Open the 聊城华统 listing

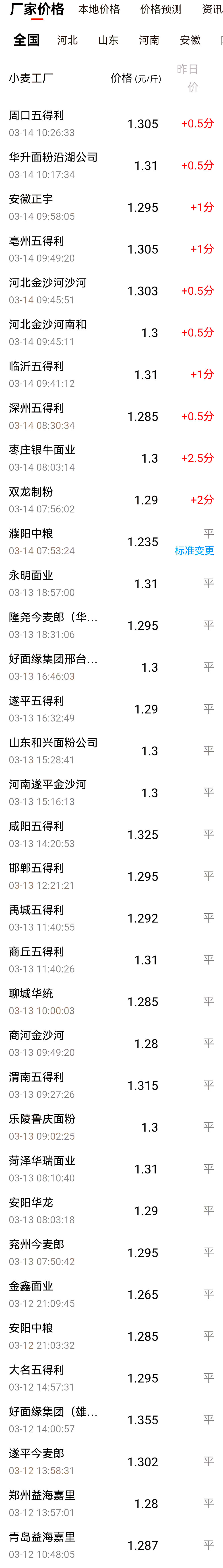coord(111,1002)
